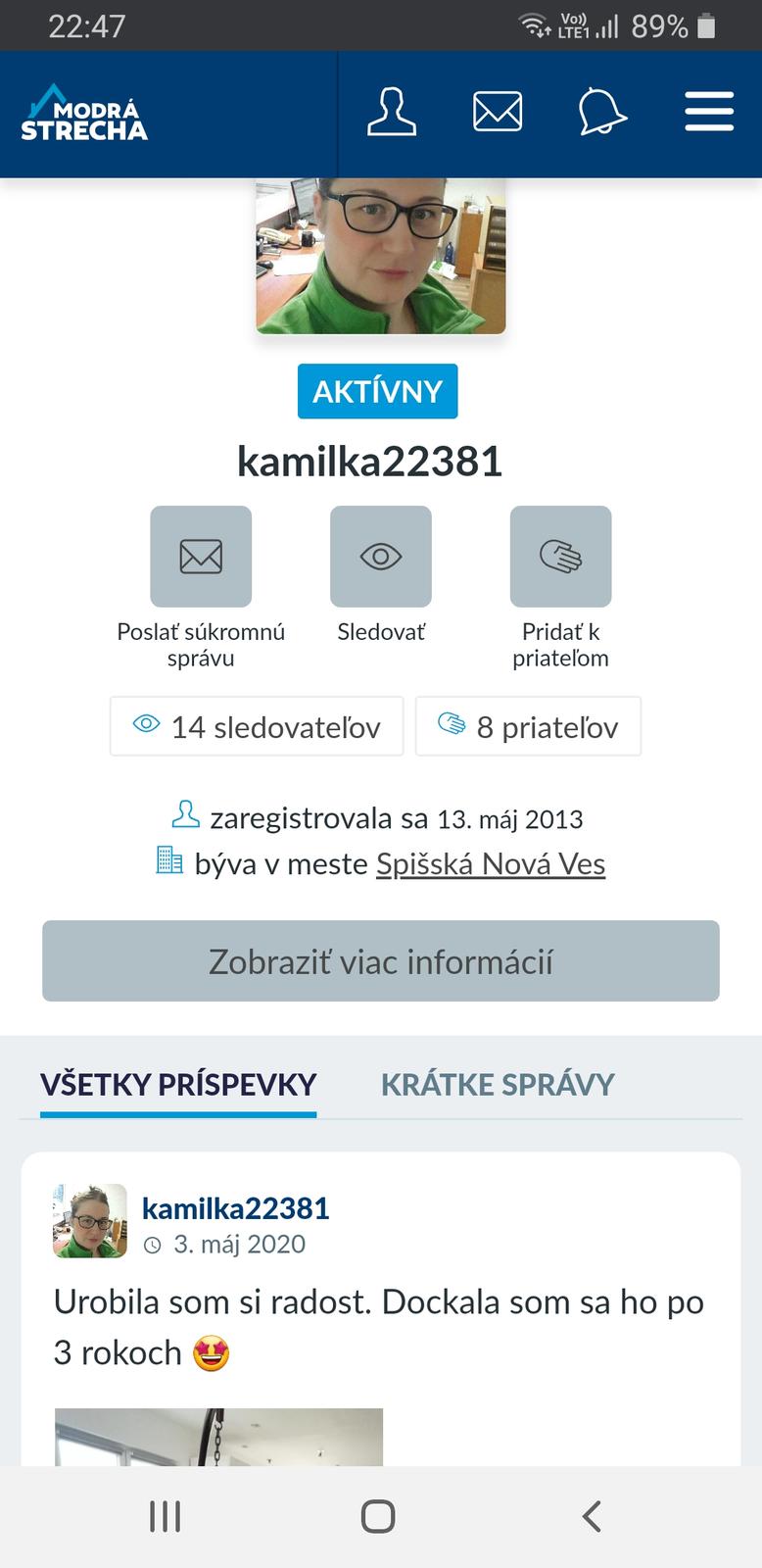Open the notifications bell
This screenshot has height=1568, width=762.
pos(601,112)
